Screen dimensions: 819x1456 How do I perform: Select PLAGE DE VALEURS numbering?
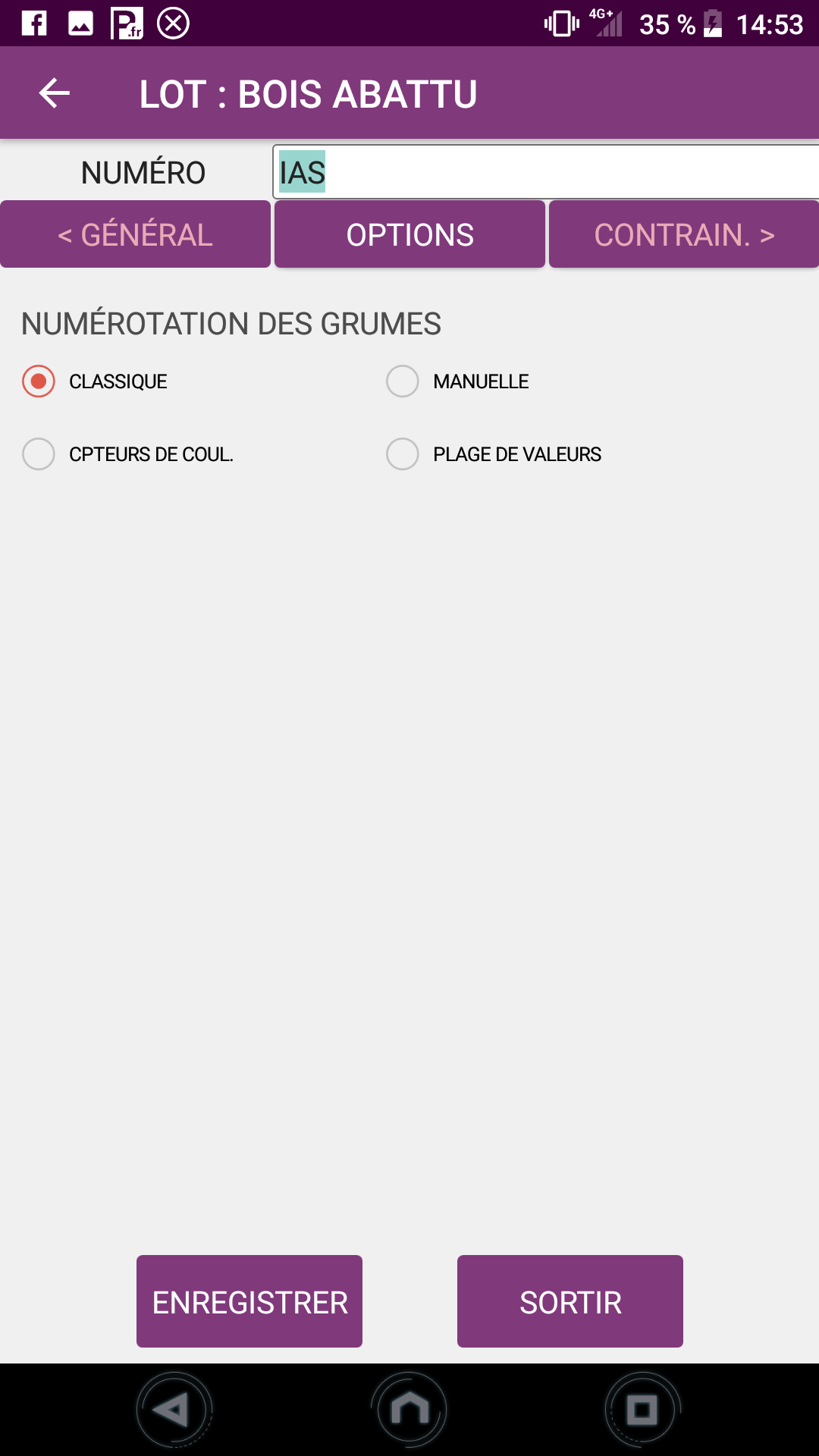pos(494,454)
